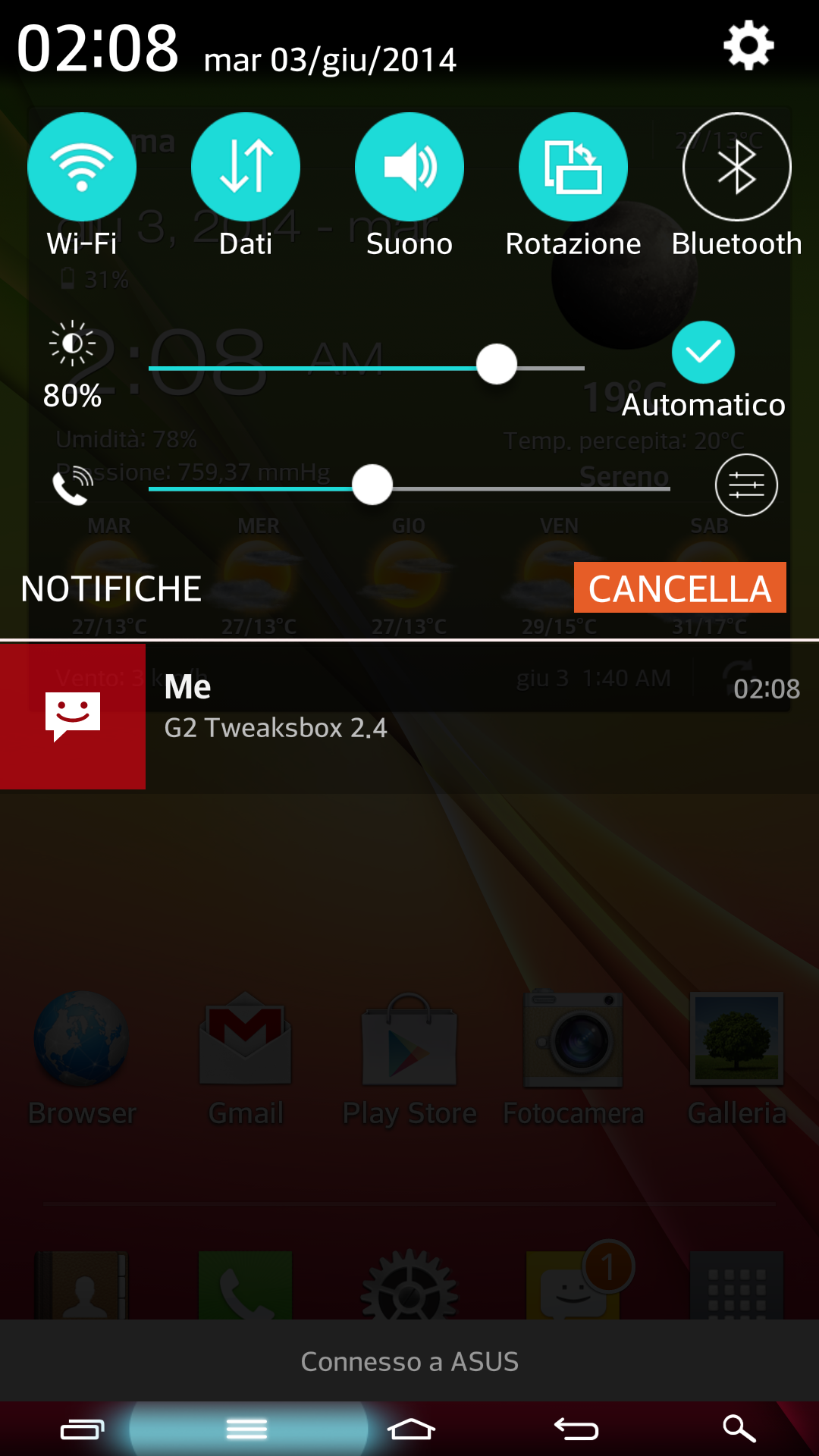Image resolution: width=819 pixels, height=1456 pixels.
Task: Toggle screen Rotazione
Action: 573,167
